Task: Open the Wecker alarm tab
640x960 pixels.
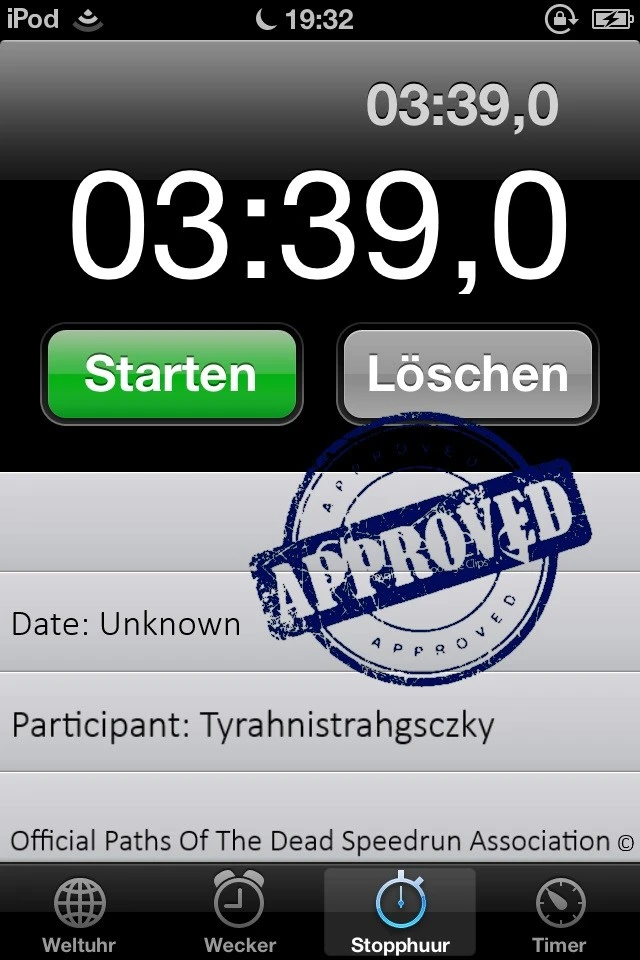Action: 239,913
